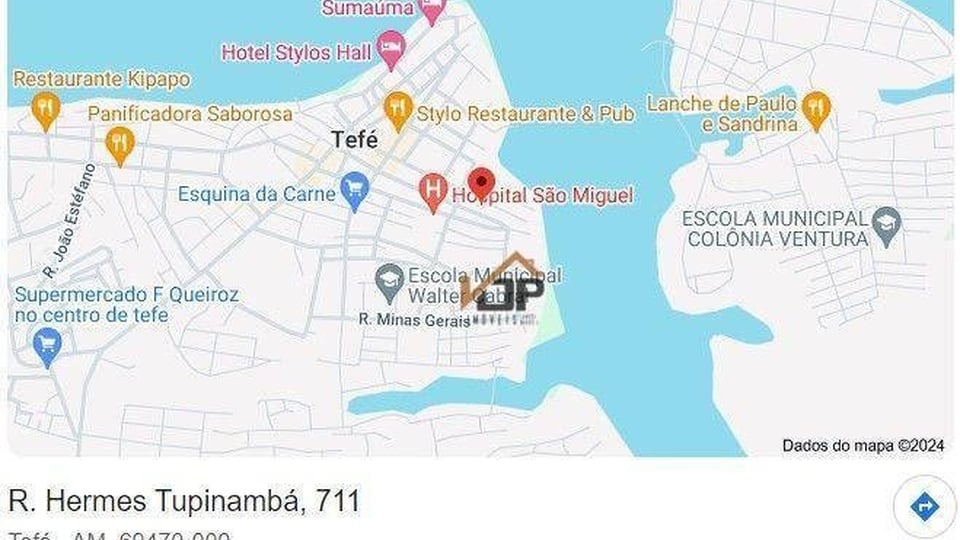Tap the red location pin on the map
960x540 pixels.
pyautogui.click(x=481, y=184)
